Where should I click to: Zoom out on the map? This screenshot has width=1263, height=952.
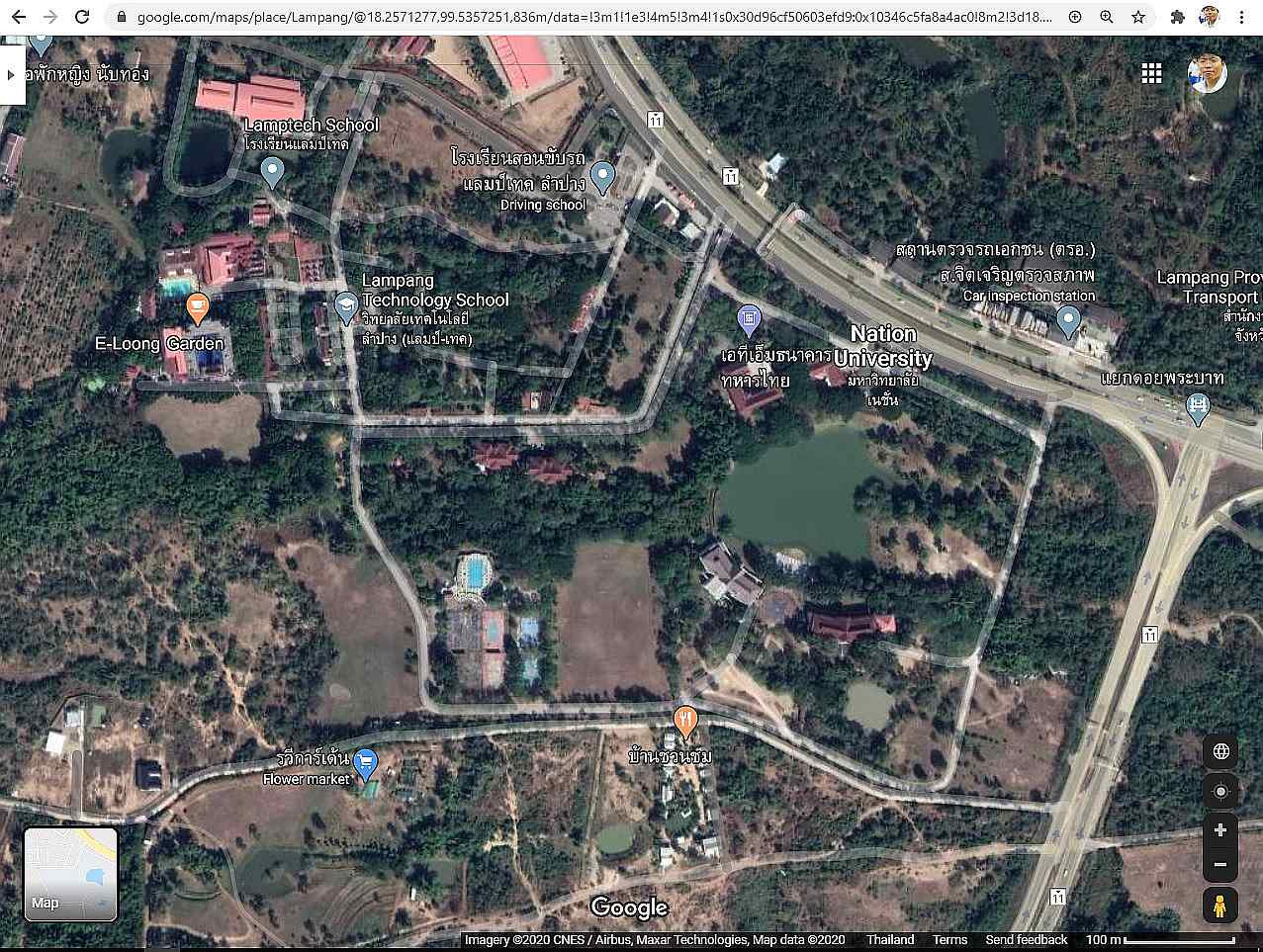[x=1220, y=864]
